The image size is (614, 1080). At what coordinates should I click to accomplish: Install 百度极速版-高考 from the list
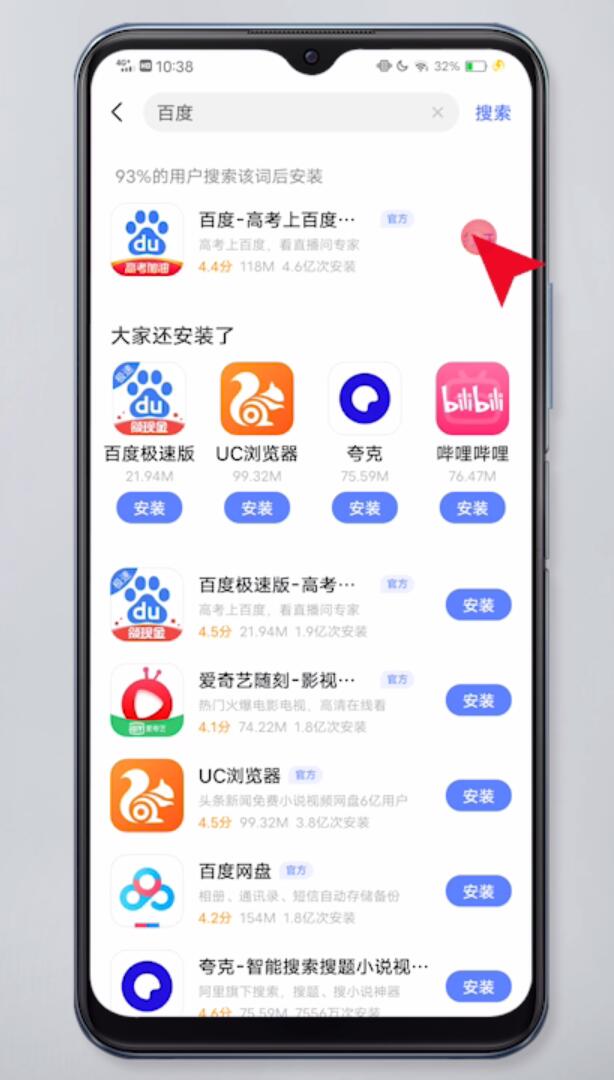pyautogui.click(x=478, y=605)
